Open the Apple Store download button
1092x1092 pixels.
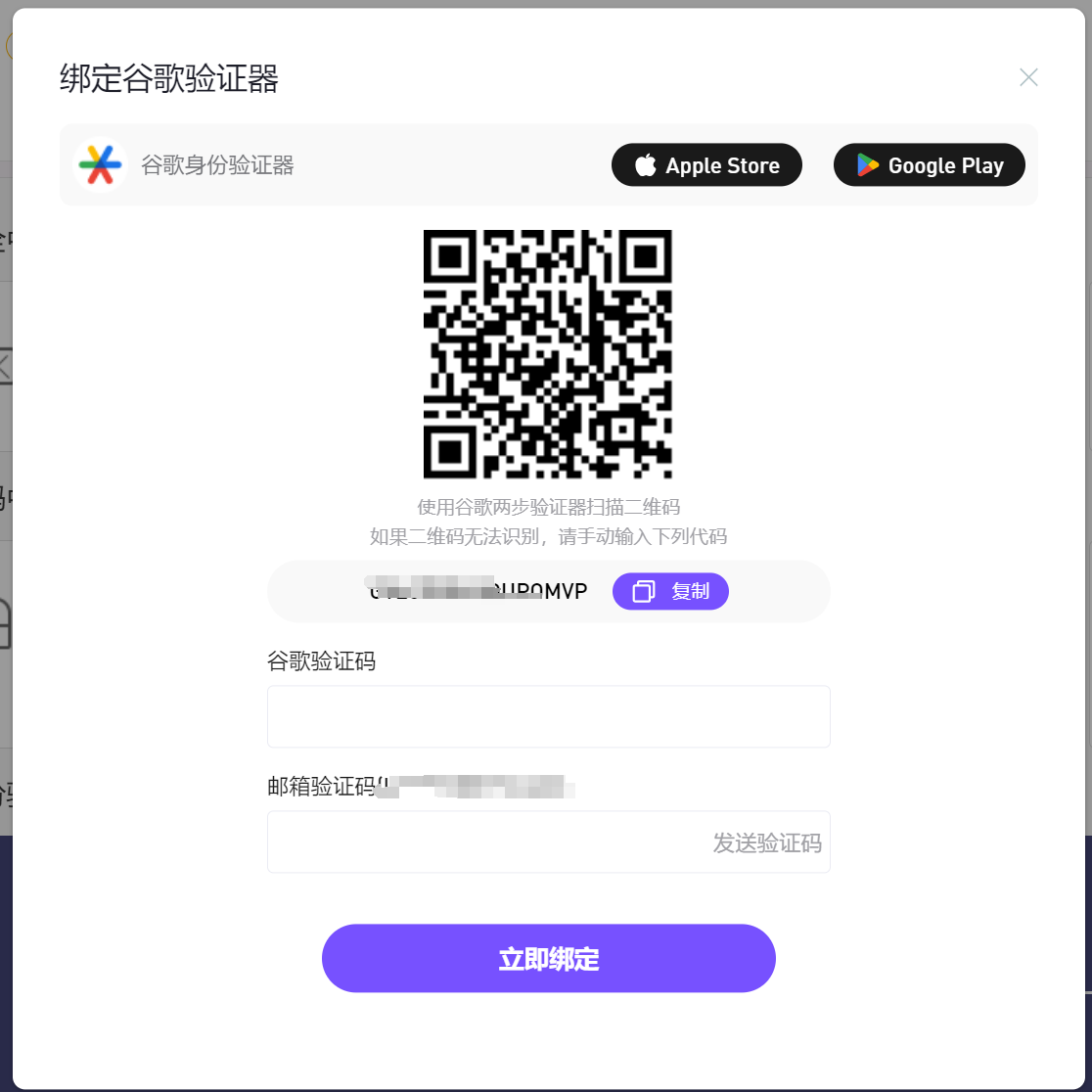click(706, 165)
